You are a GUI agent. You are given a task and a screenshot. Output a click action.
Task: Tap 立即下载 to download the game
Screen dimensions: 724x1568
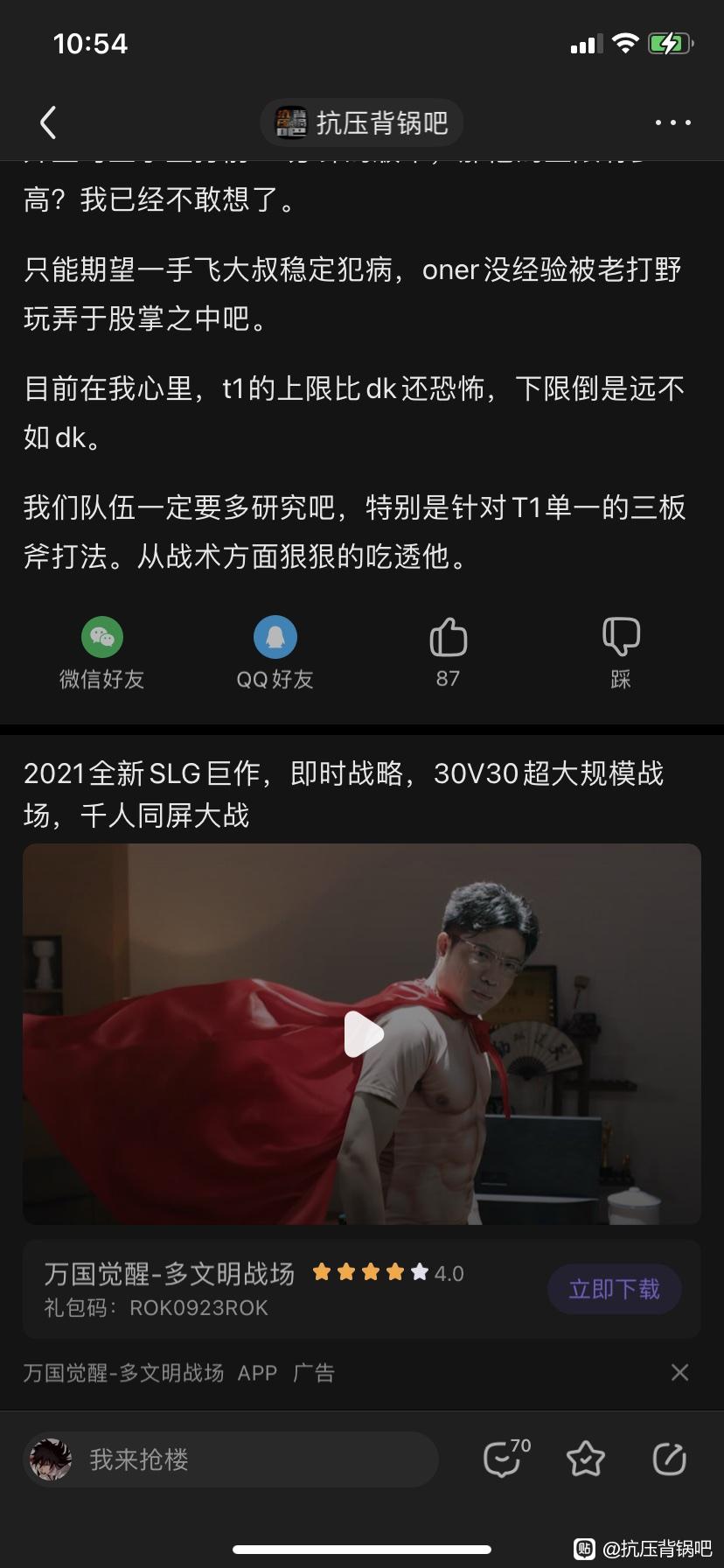[614, 1289]
